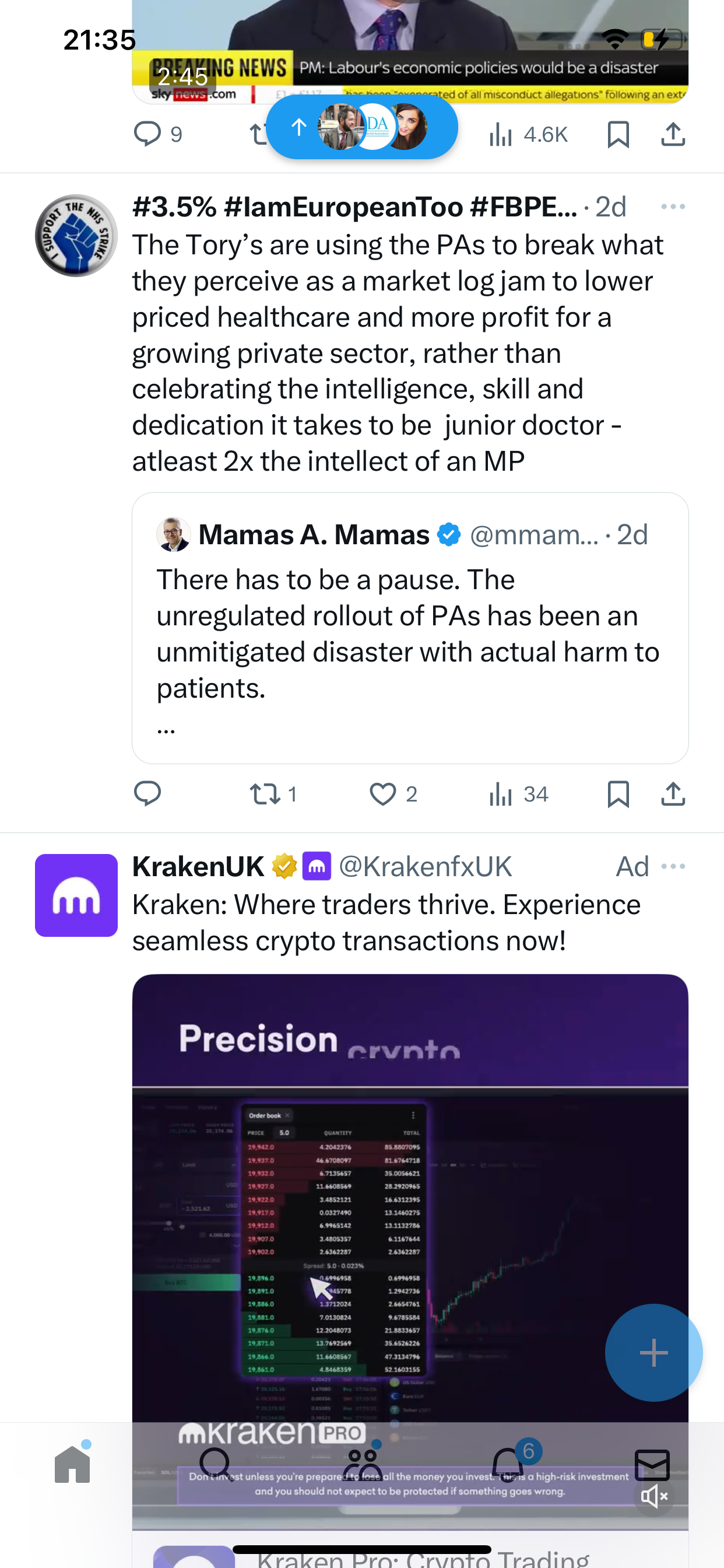Share the junior doctor PAs post
The image size is (724, 1568).
pyautogui.click(x=673, y=794)
